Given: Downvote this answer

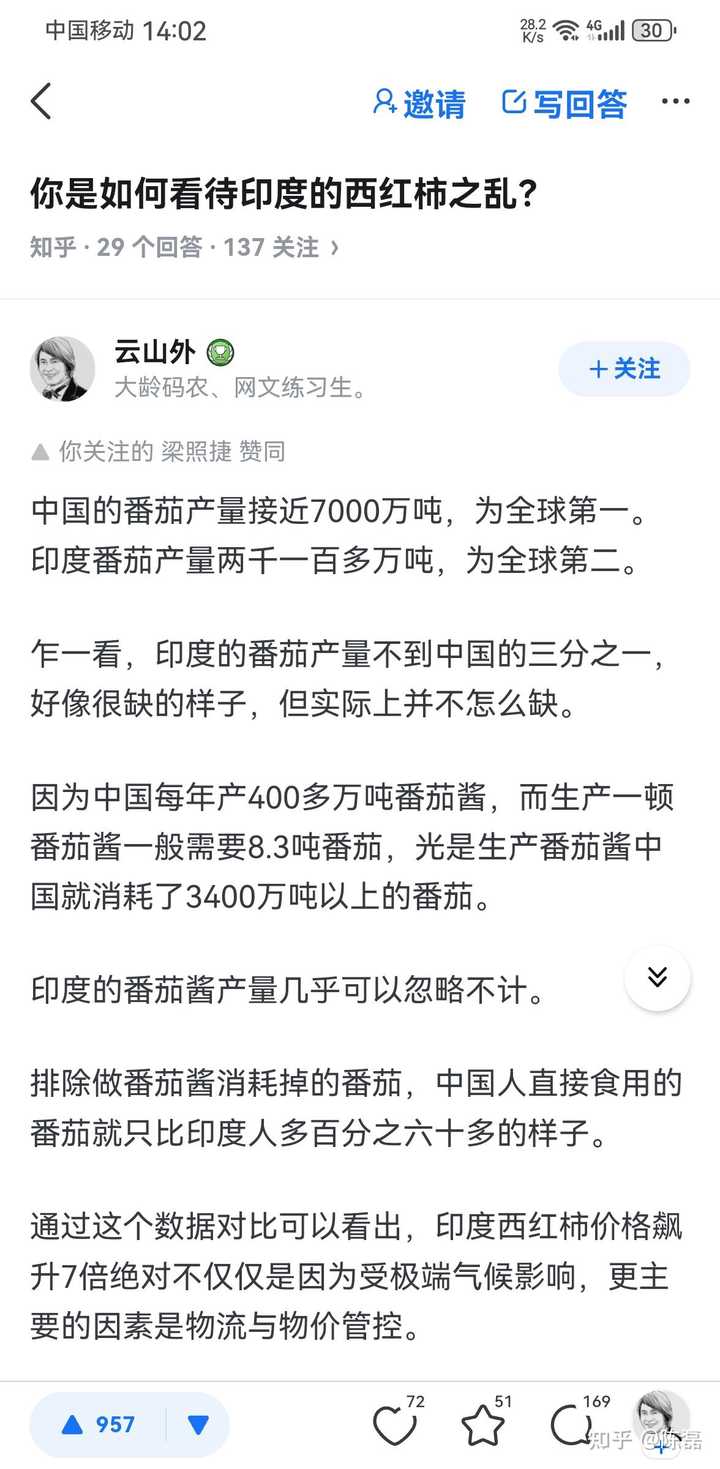Looking at the screenshot, I should 199,1424.
